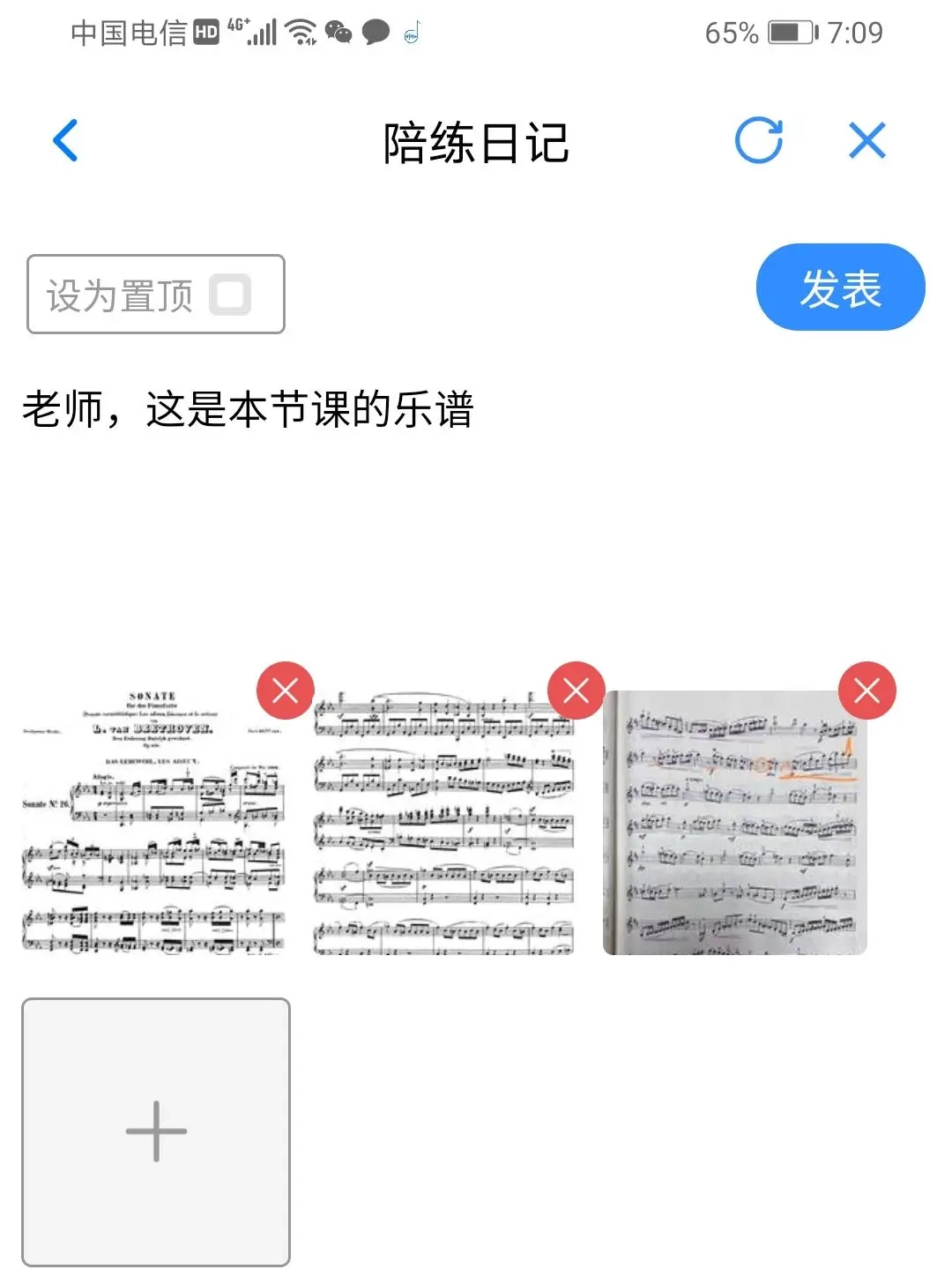Edit the diary text 老师，这是本节课的乐谱
The height and width of the screenshot is (1277, 952).
click(x=248, y=410)
